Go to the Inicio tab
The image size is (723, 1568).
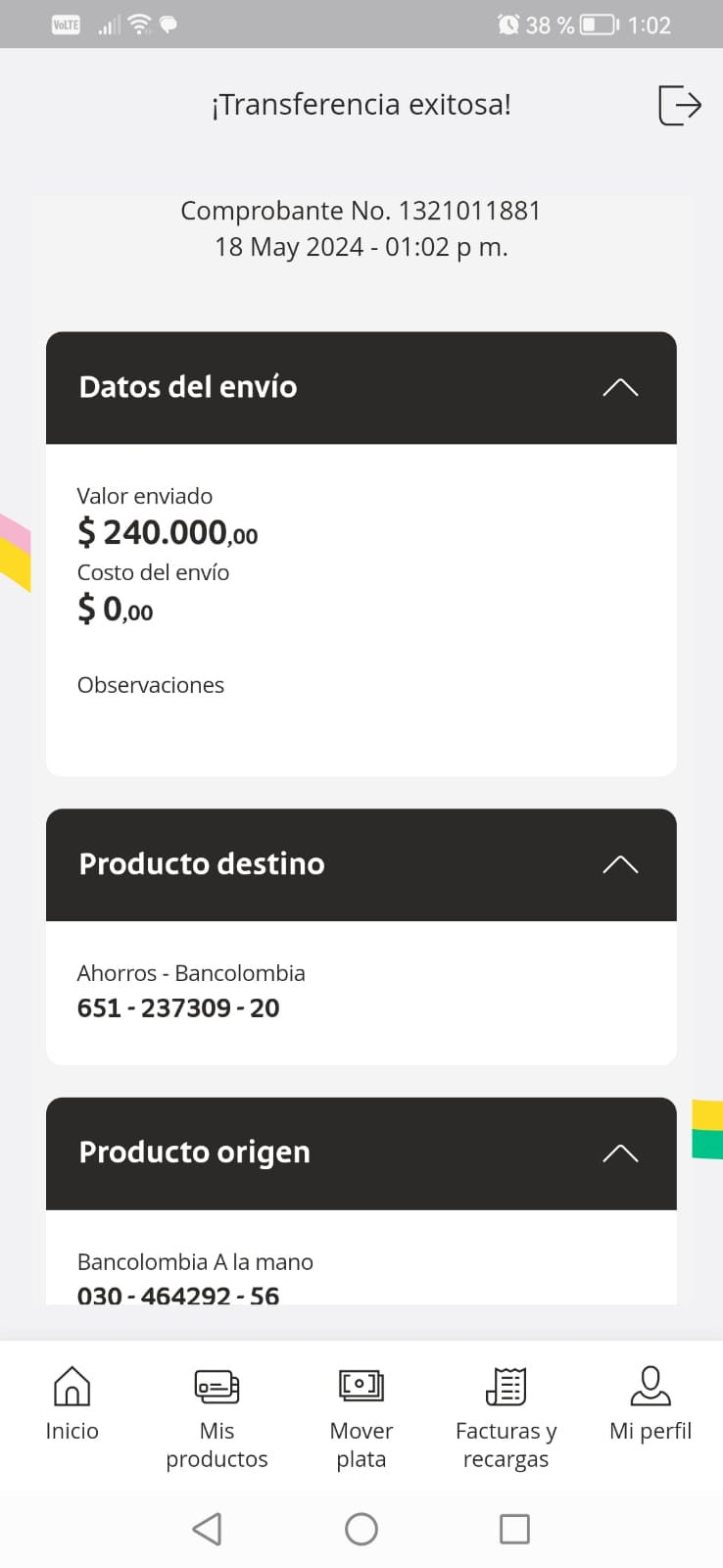click(x=72, y=1405)
